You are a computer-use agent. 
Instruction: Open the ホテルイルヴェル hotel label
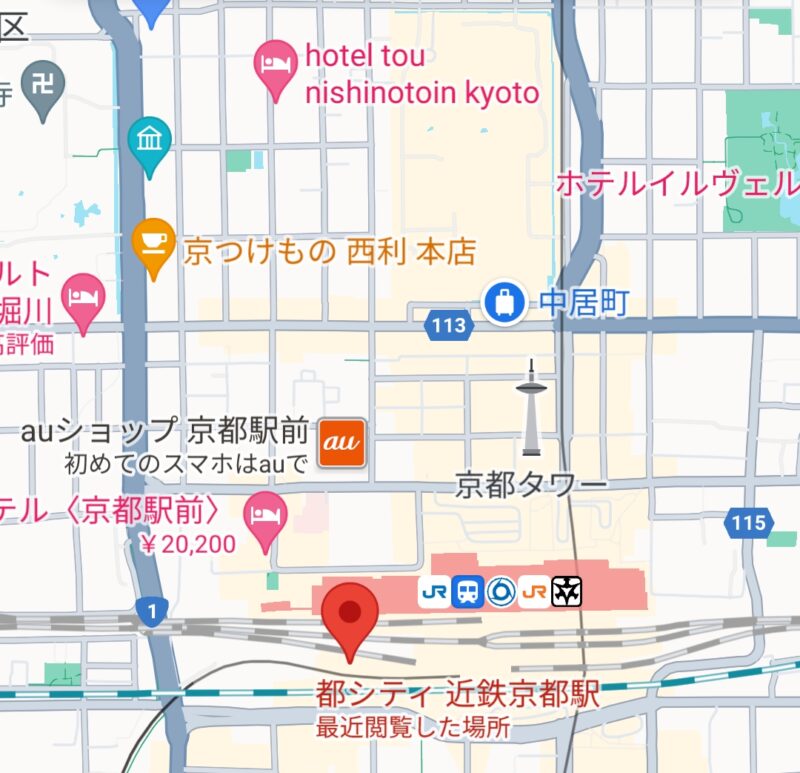[676, 183]
